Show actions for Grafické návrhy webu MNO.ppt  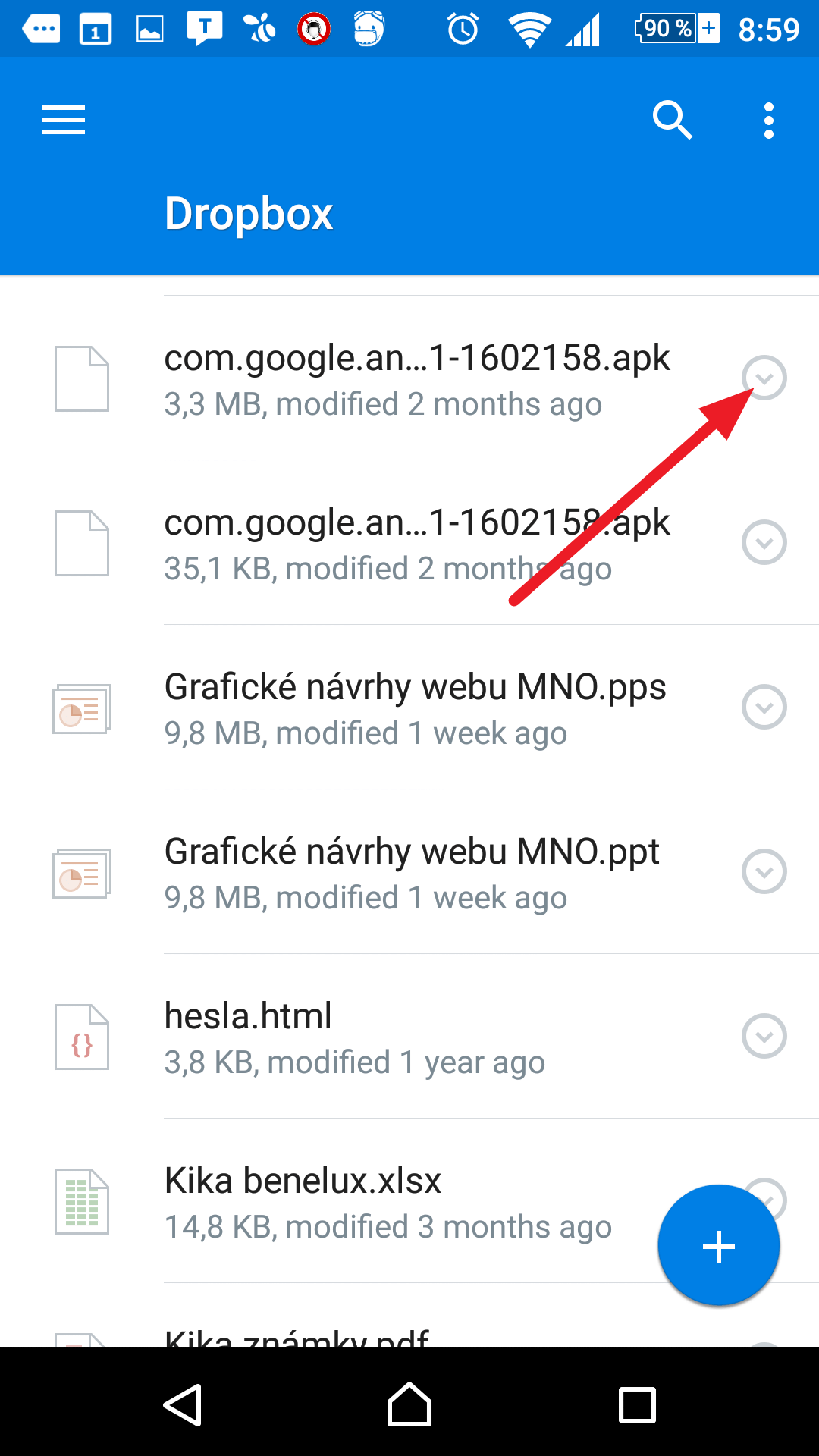764,871
